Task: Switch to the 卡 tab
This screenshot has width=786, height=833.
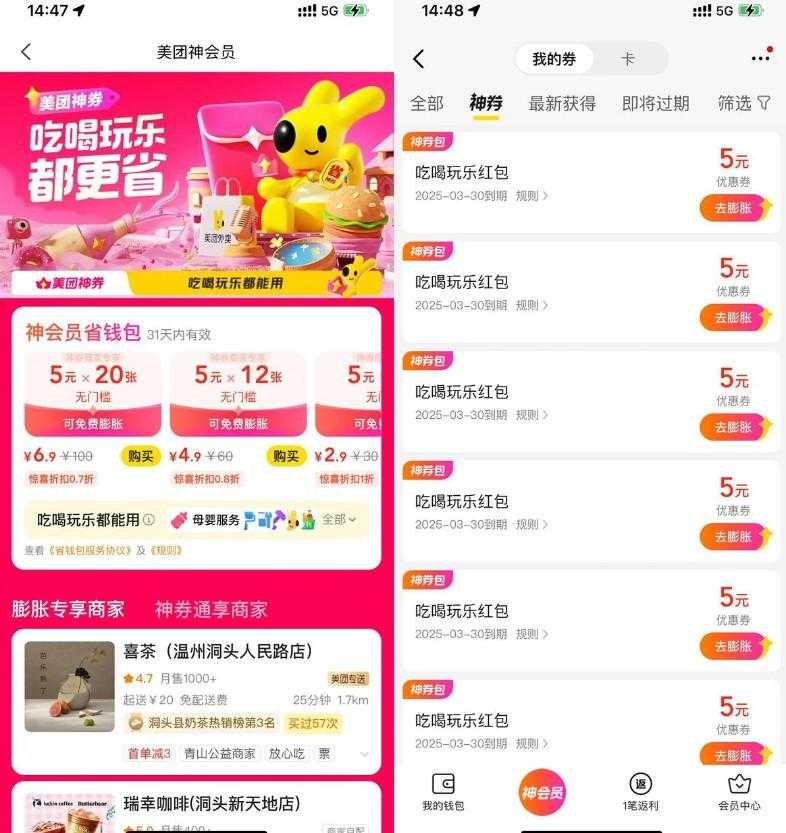Action: click(x=629, y=59)
